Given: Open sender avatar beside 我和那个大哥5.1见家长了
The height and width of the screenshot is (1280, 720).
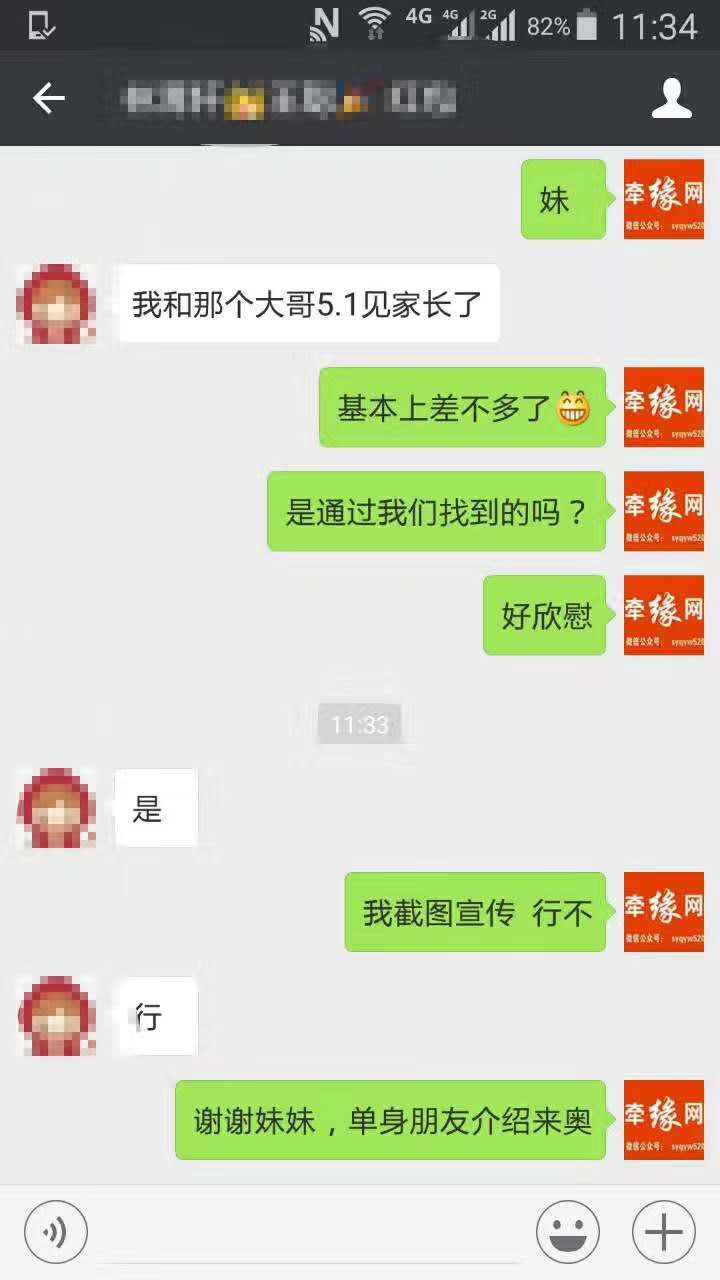Looking at the screenshot, I should (x=57, y=304).
